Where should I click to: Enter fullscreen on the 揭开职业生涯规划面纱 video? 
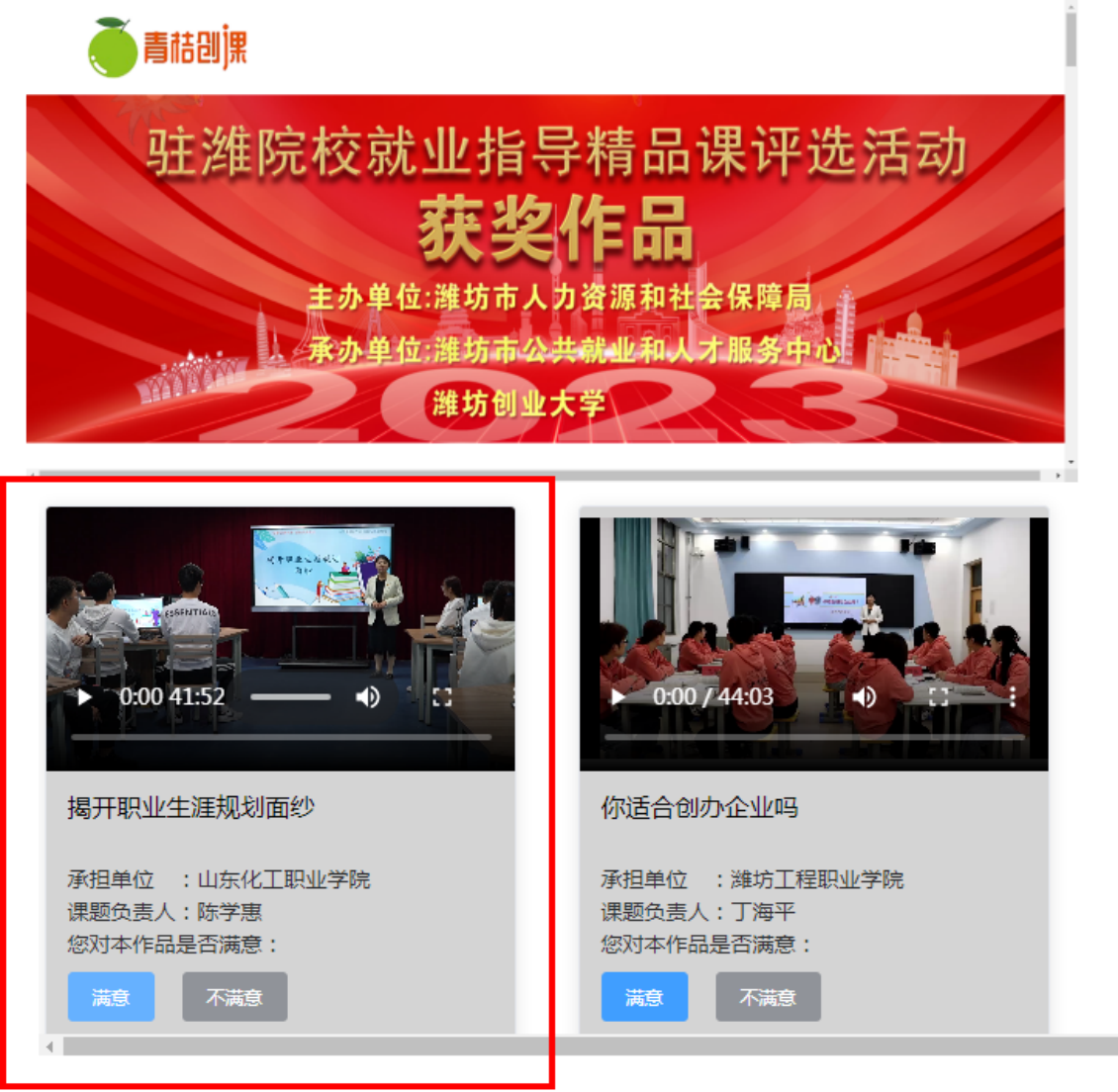[x=442, y=697]
